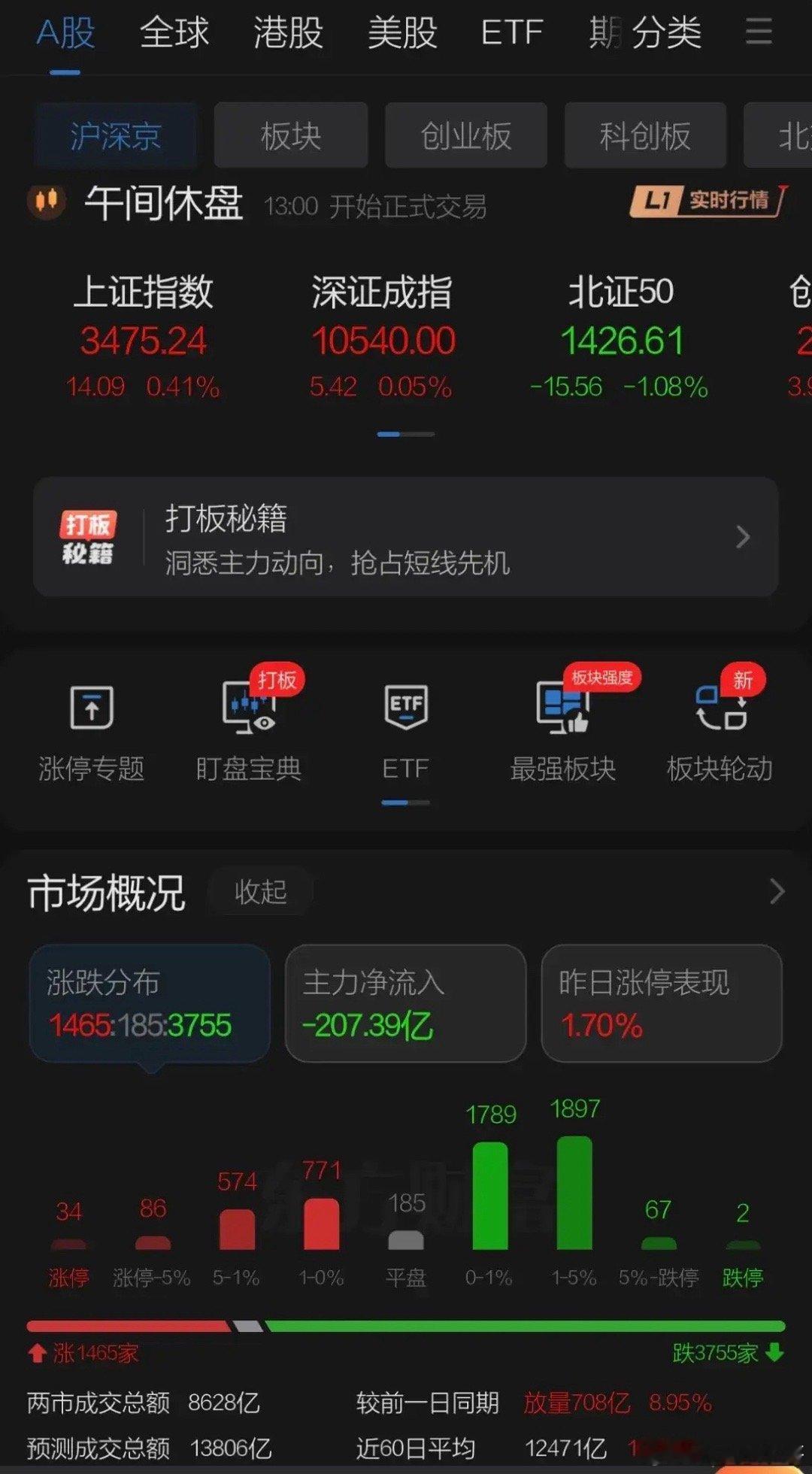
Task: Open the ETF top tab
Action: pyautogui.click(x=512, y=33)
